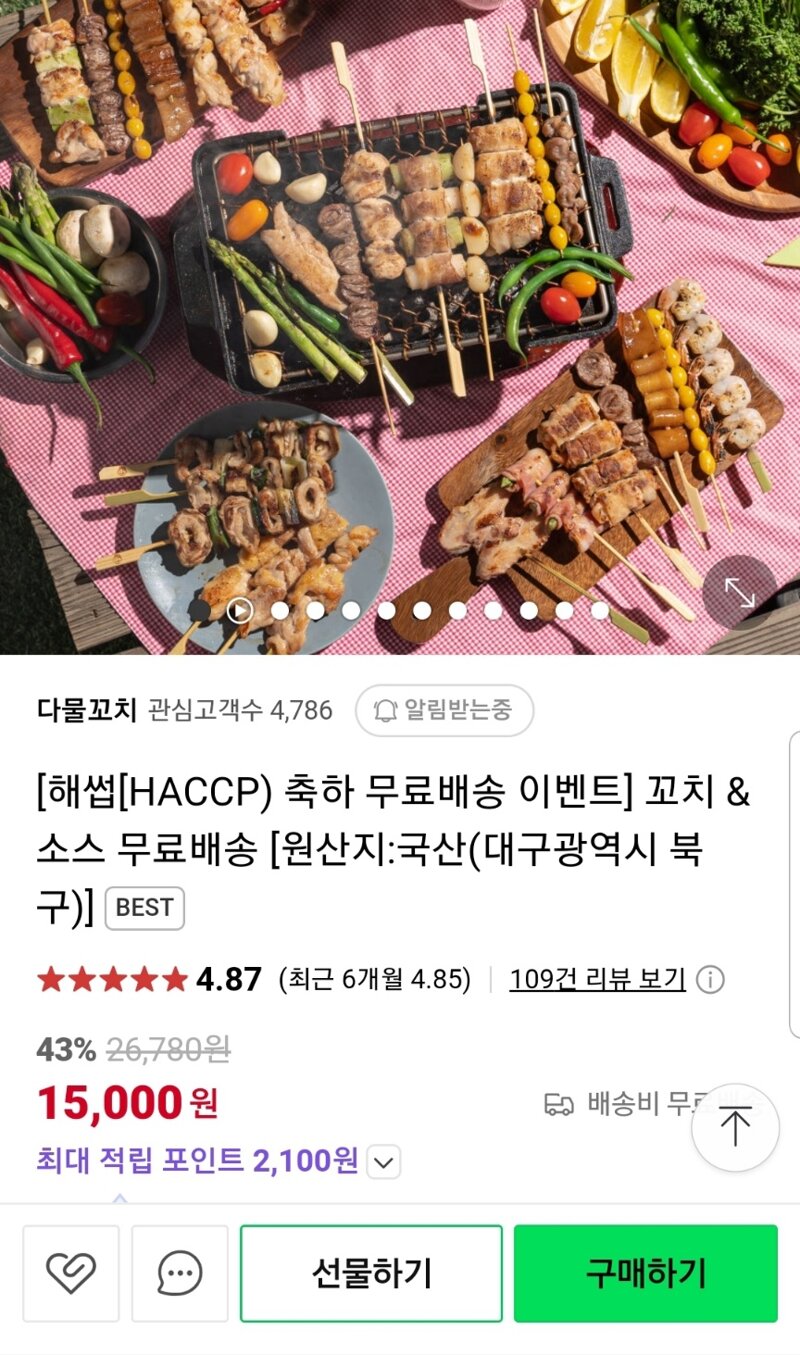
Task: Tap 구매하기 to buy now
Action: [645, 1273]
